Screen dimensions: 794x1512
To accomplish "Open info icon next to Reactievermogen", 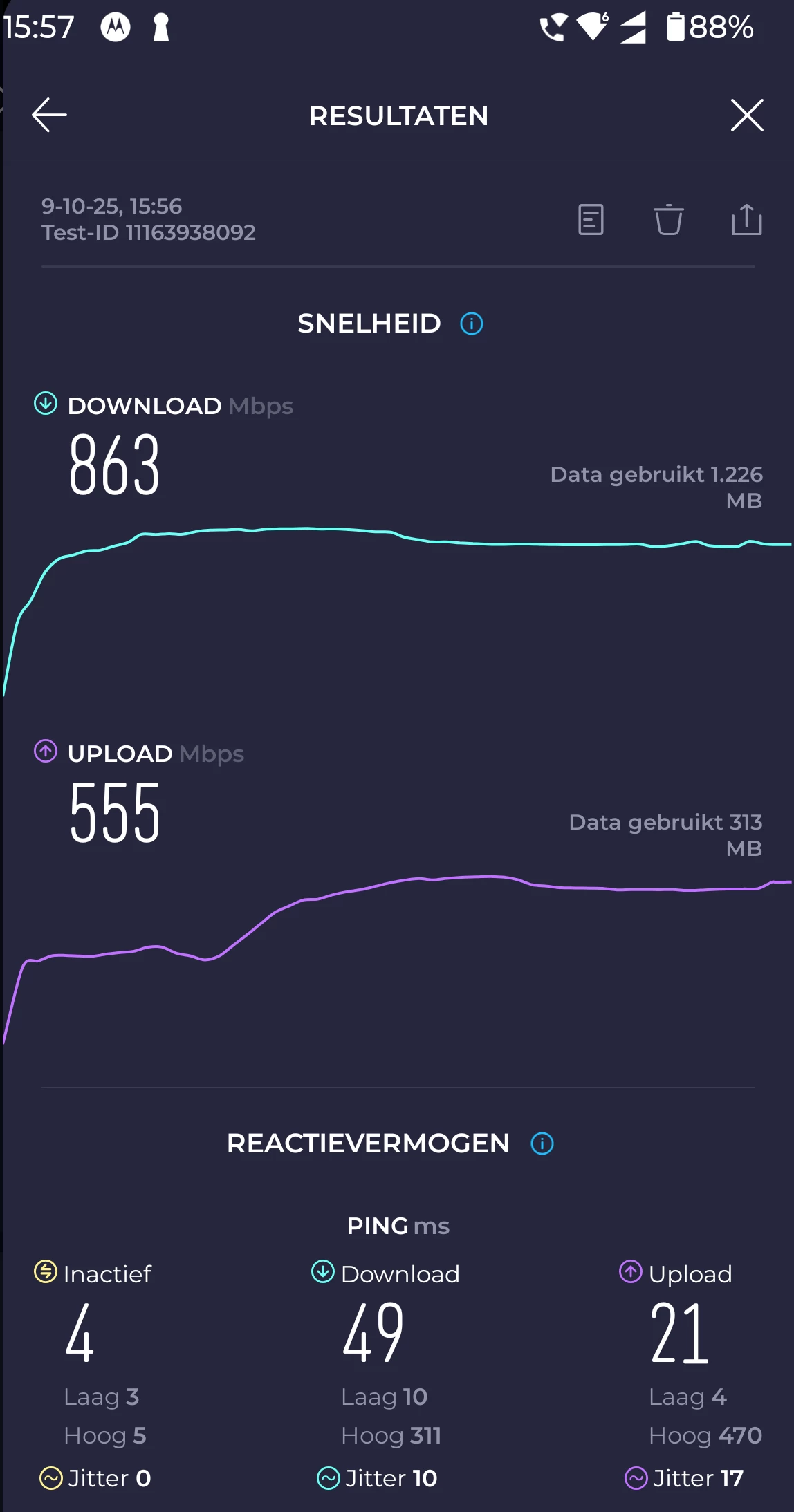I will click(x=542, y=1144).
